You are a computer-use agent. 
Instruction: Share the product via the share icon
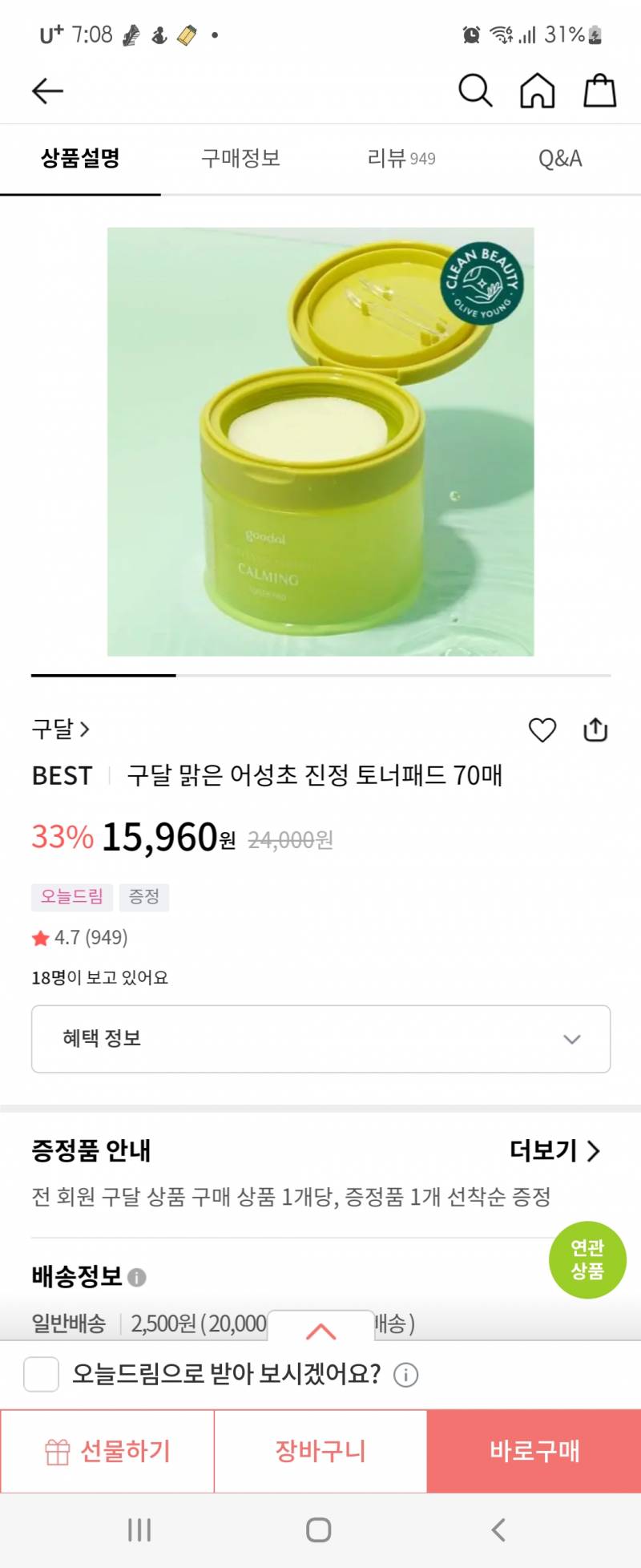point(595,729)
